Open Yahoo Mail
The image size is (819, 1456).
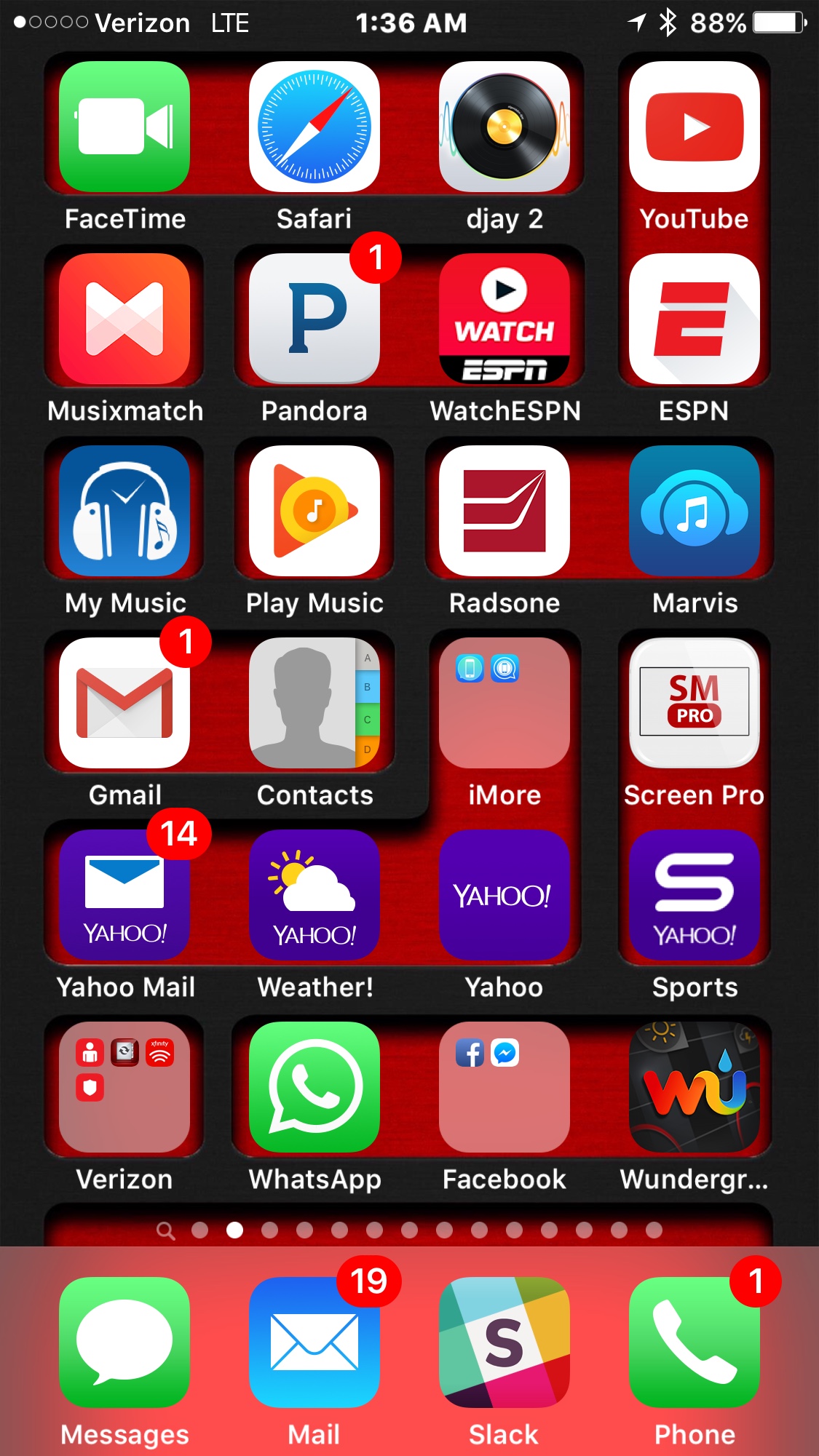point(124,895)
